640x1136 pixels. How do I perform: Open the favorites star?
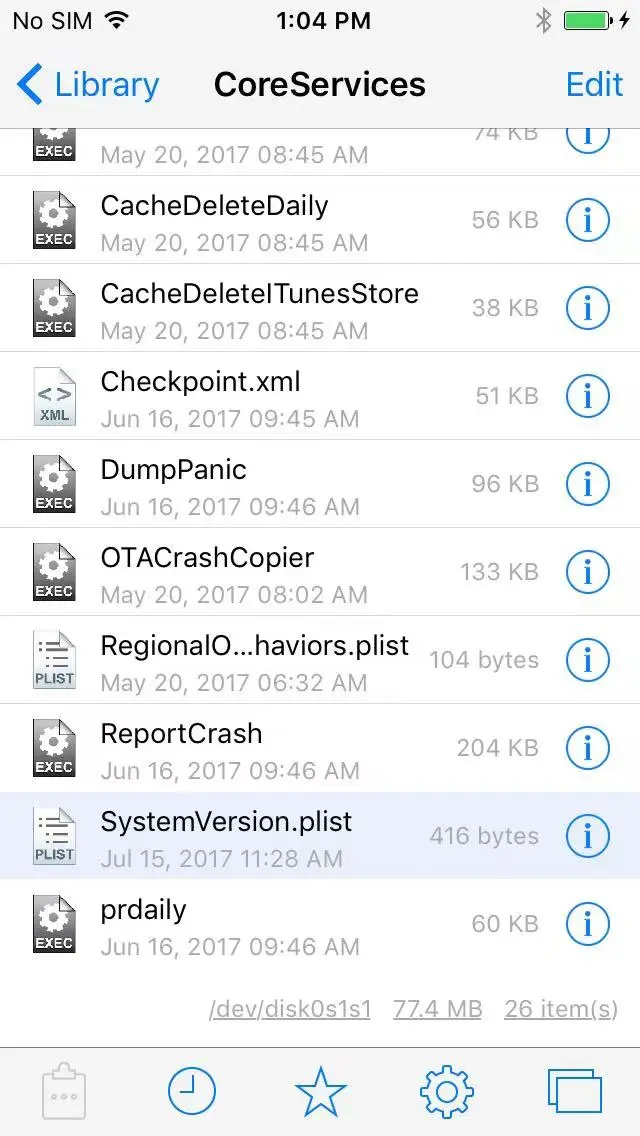tap(320, 1090)
